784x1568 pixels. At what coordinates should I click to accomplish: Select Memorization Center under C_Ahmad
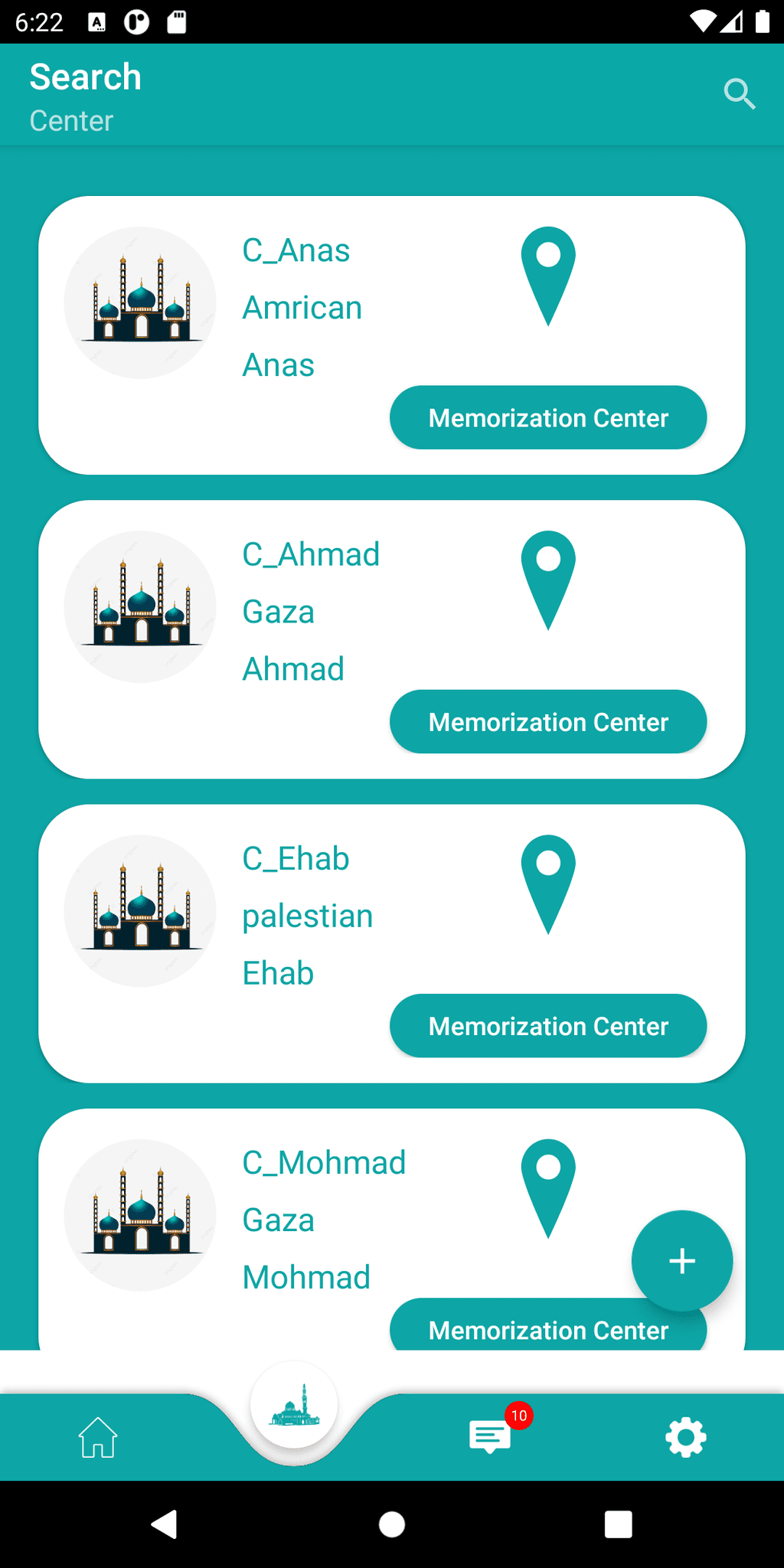coord(548,721)
